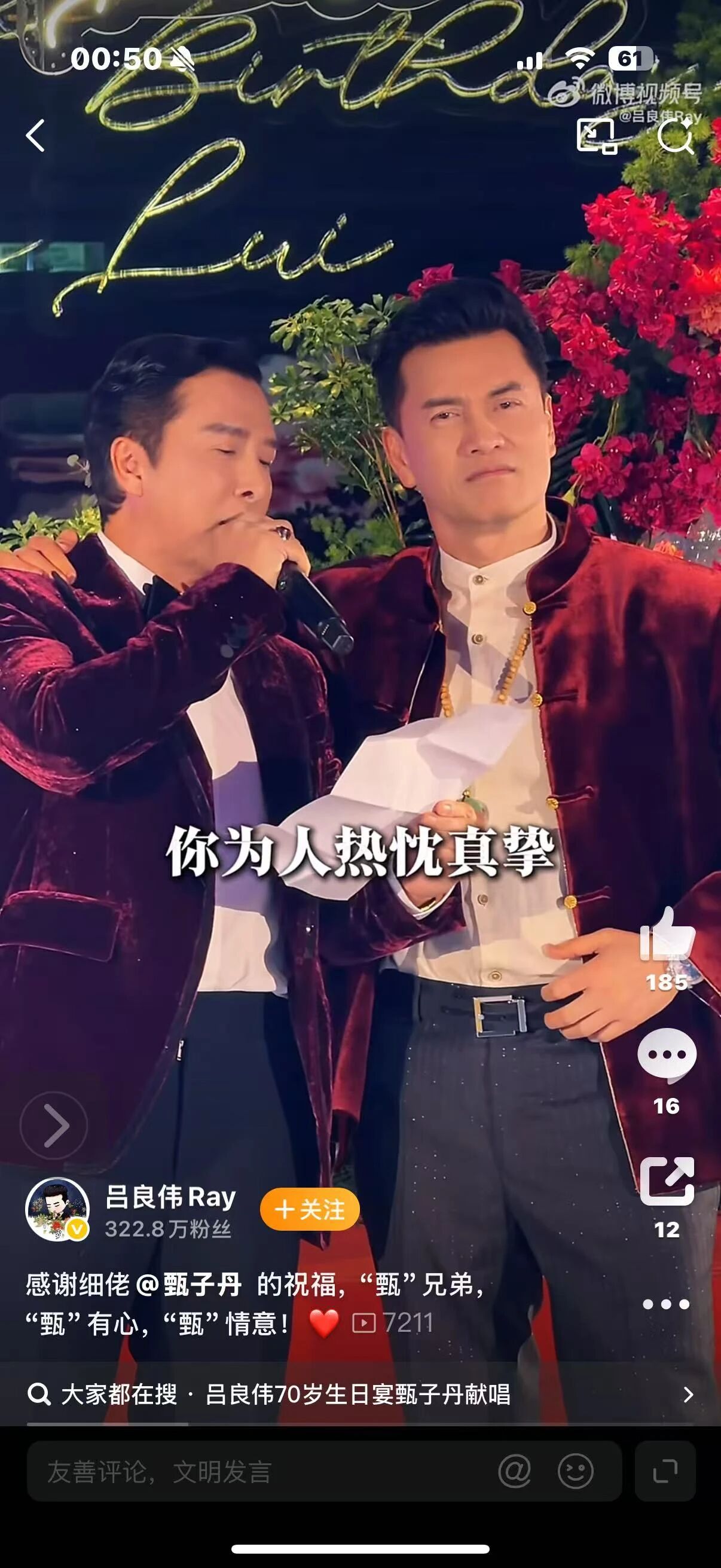The image size is (721, 1568).
Task: Tap the round arrow button on the left edge
Action: tap(54, 1125)
